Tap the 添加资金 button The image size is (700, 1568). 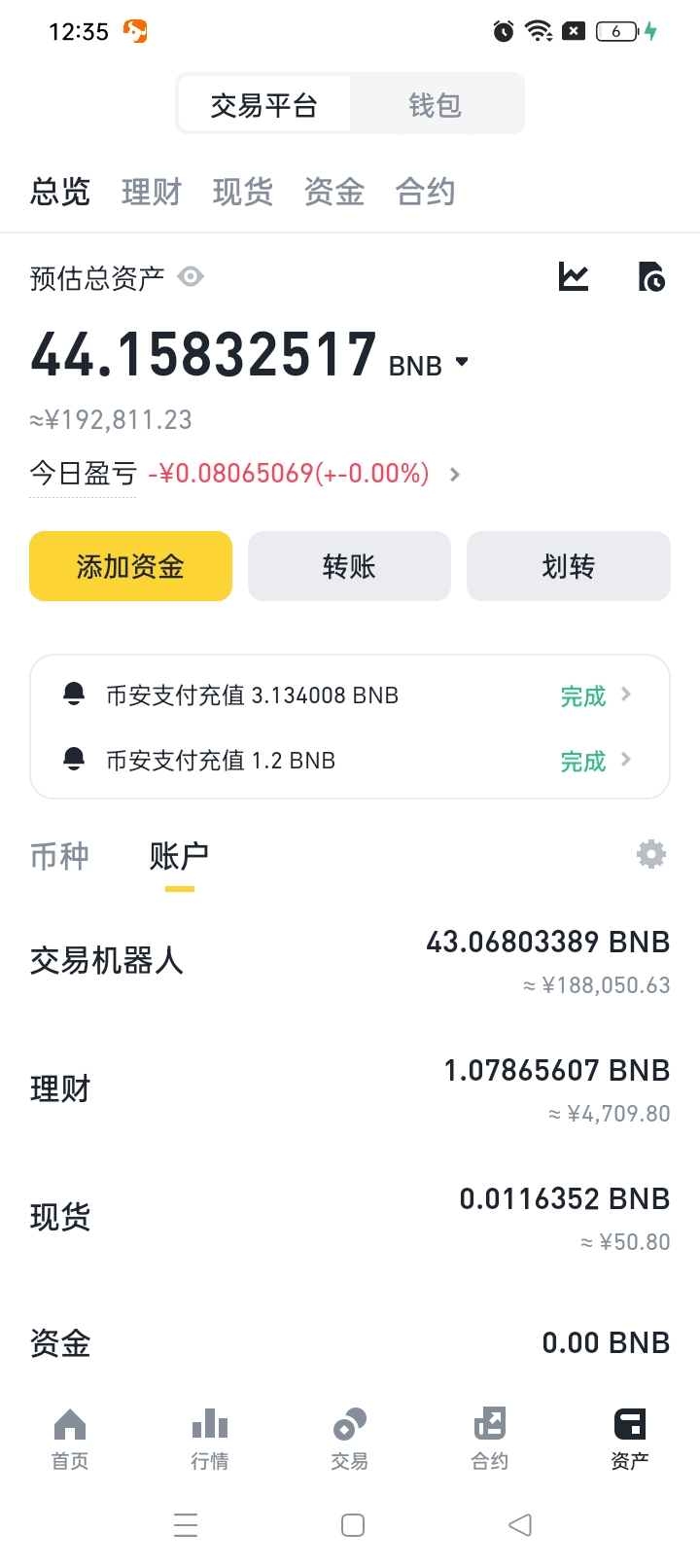pyautogui.click(x=130, y=566)
